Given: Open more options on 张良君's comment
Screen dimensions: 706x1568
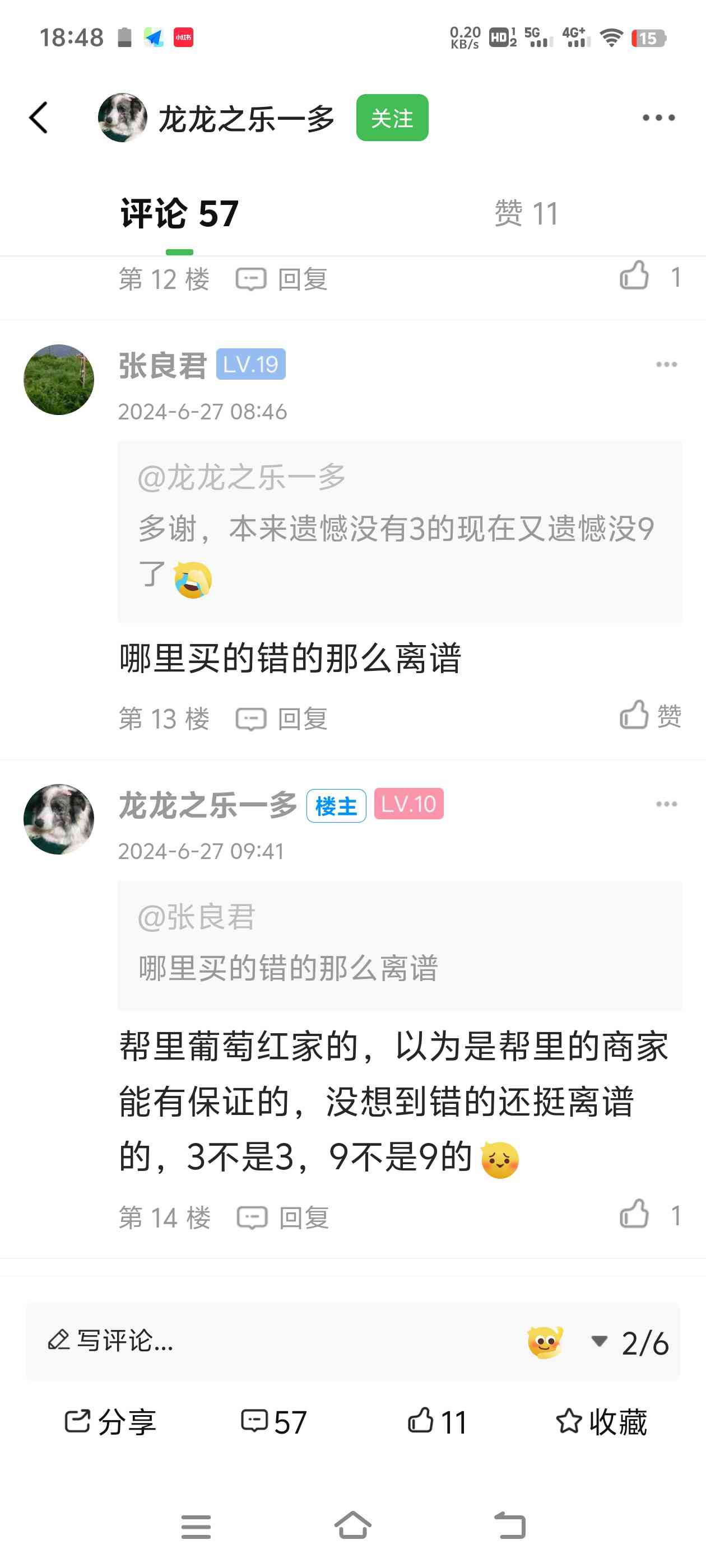Looking at the screenshot, I should [666, 365].
